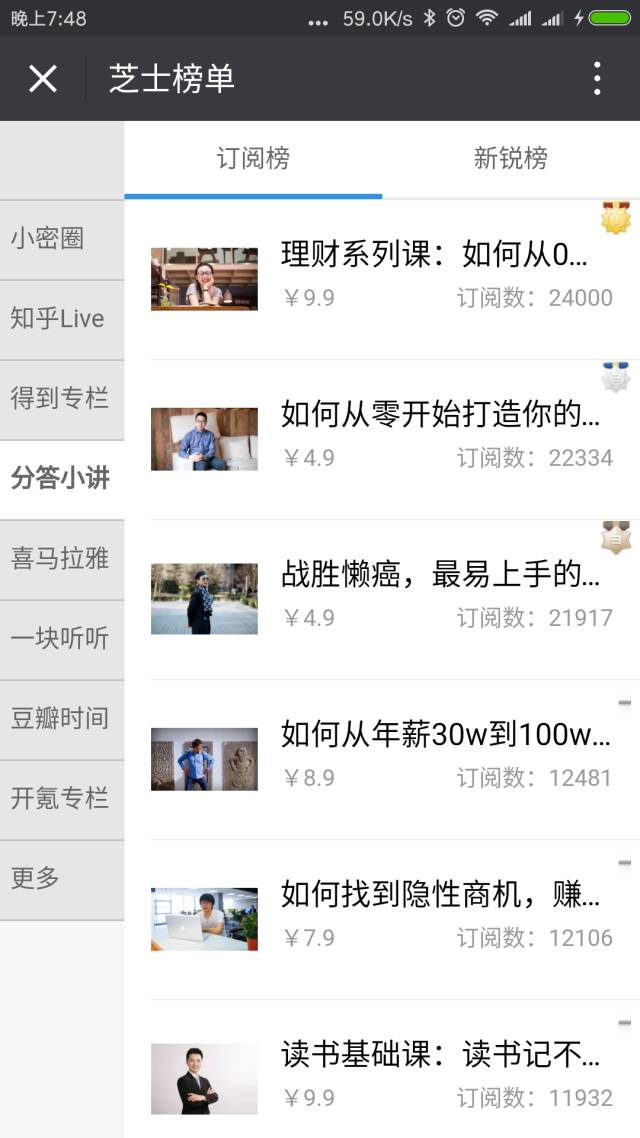Open the overflow menu
The image size is (640, 1138).
click(596, 78)
